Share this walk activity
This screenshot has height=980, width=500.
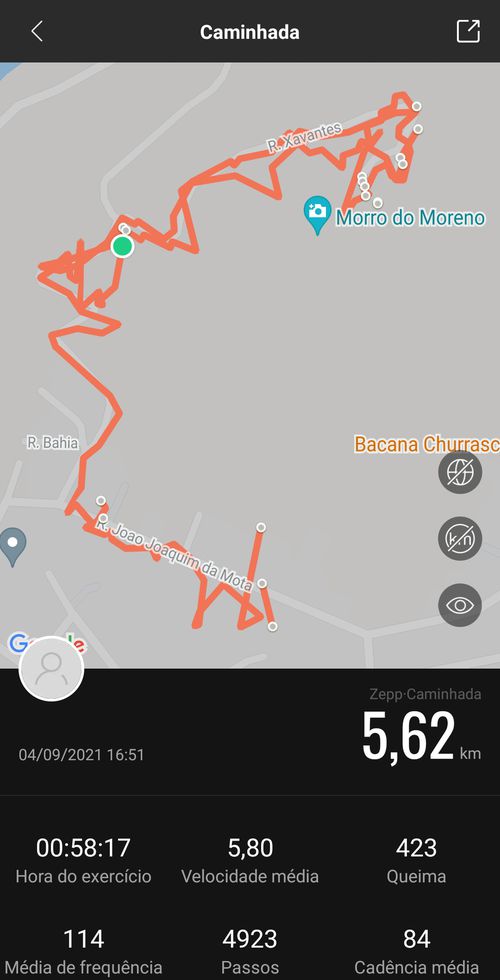pos(468,31)
